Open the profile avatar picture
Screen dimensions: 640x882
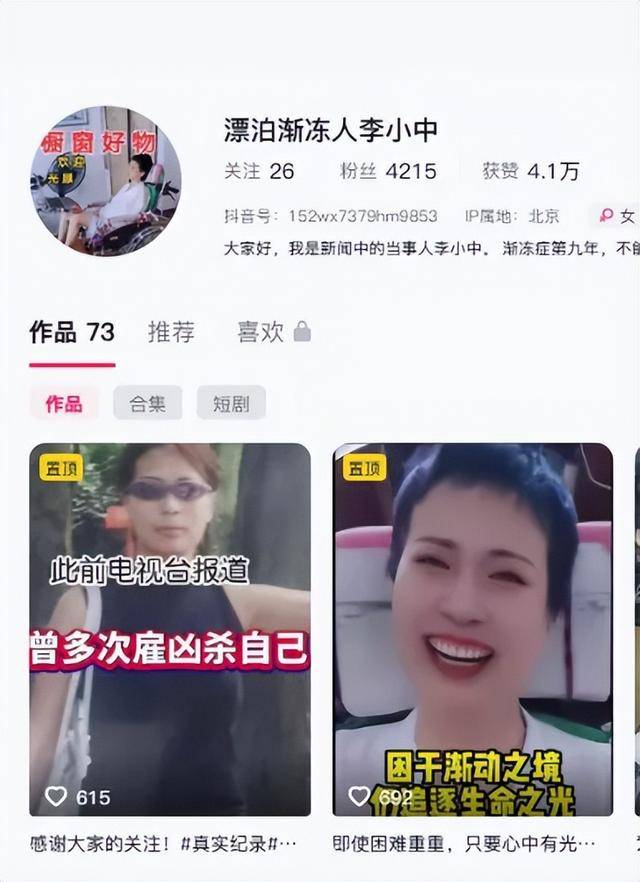pyautogui.click(x=105, y=180)
